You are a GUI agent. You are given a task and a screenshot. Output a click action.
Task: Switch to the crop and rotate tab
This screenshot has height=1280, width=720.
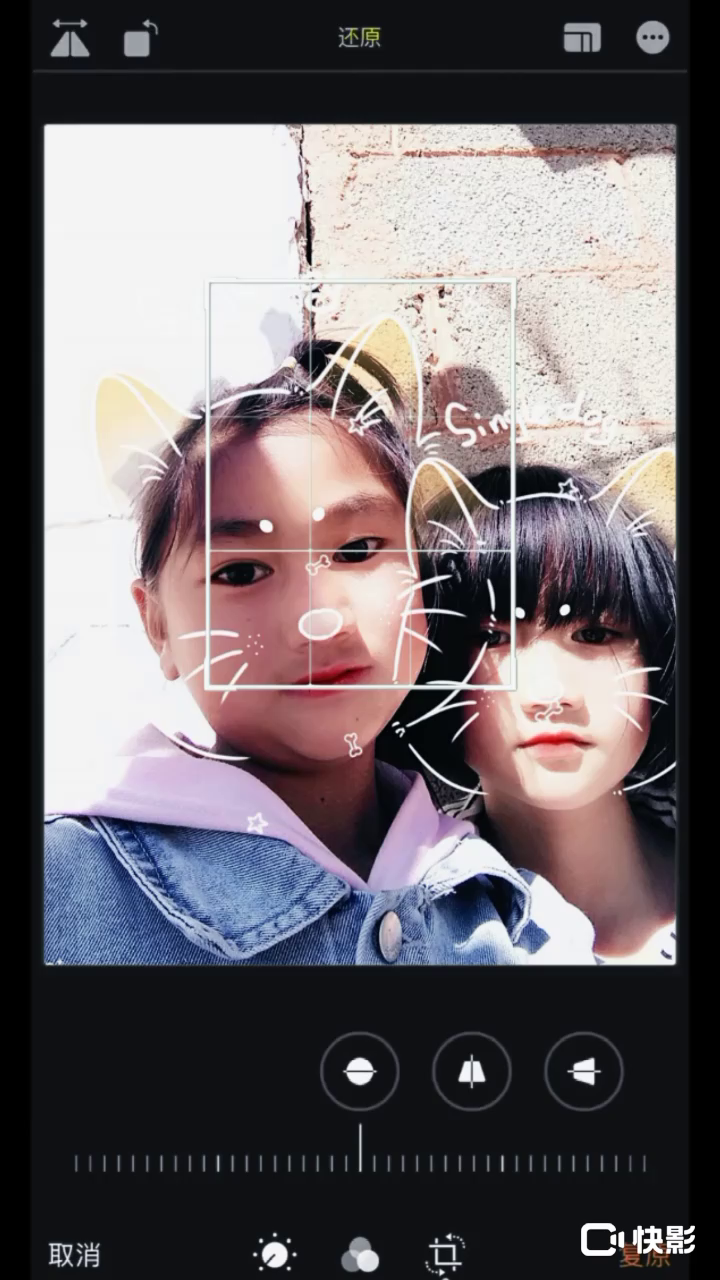tap(446, 1254)
